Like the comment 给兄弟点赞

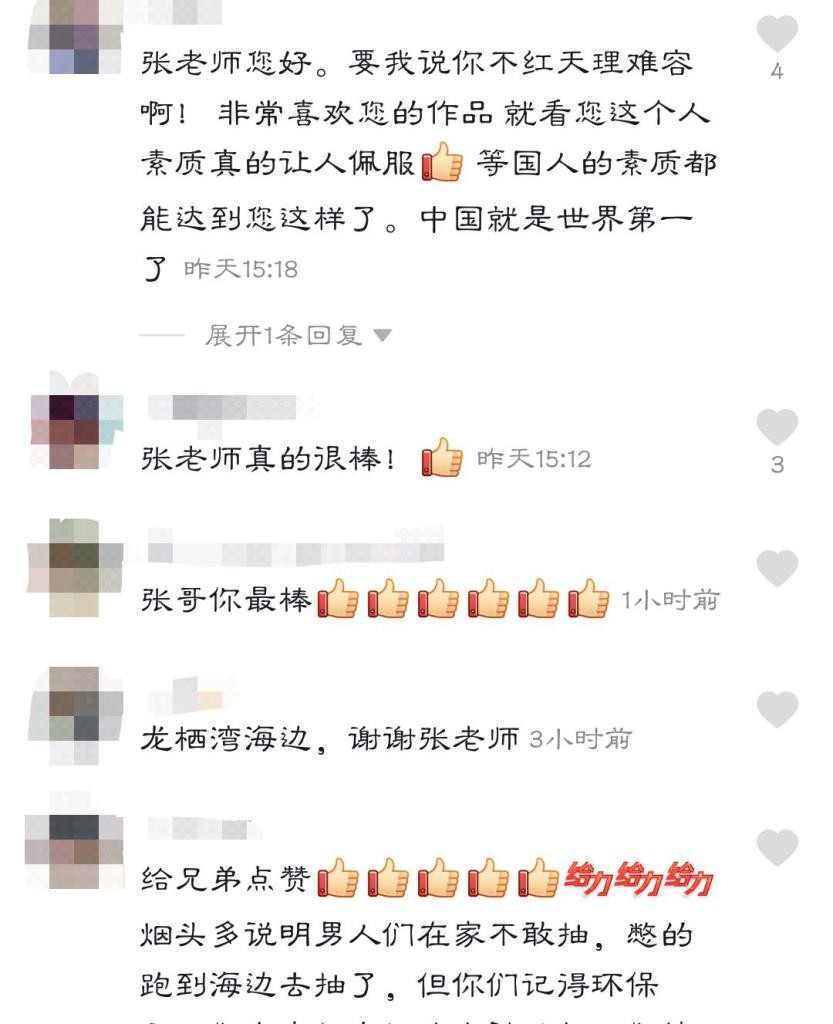pos(777,848)
